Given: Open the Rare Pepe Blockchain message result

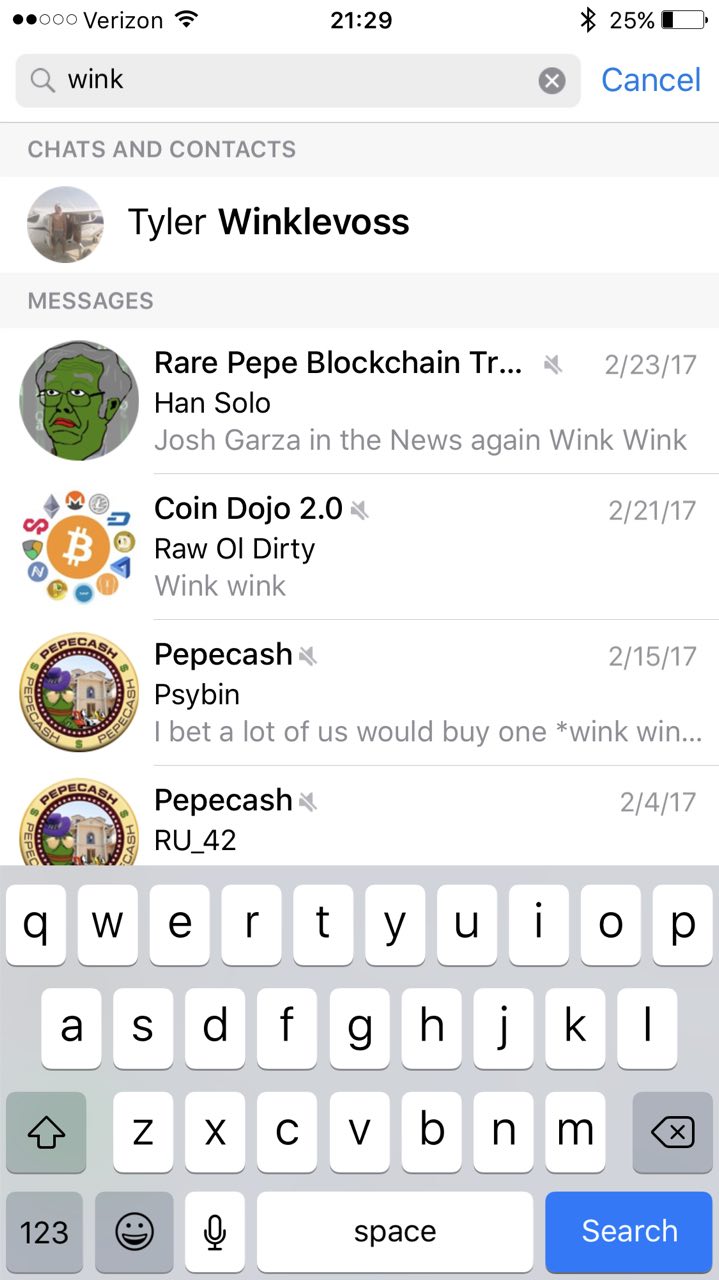Looking at the screenshot, I should pos(360,401).
